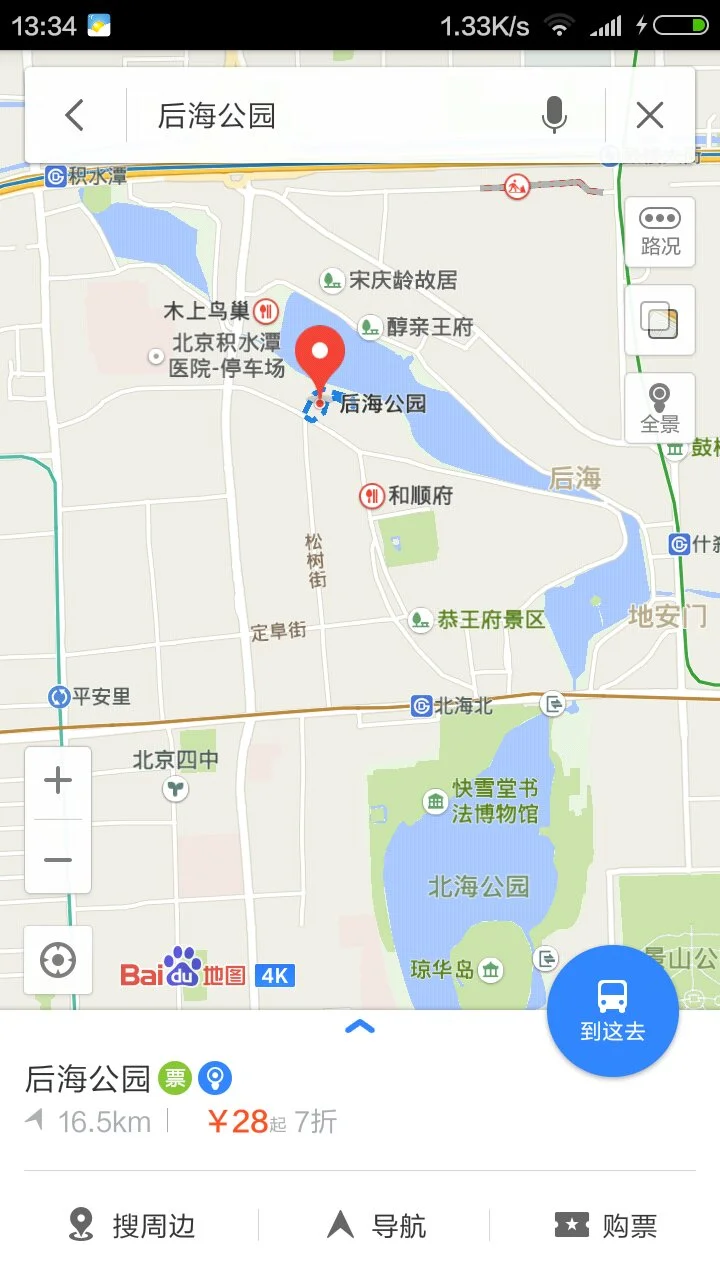
Task: Select the 恭王府景区 scenic area marker
Action: (420, 618)
